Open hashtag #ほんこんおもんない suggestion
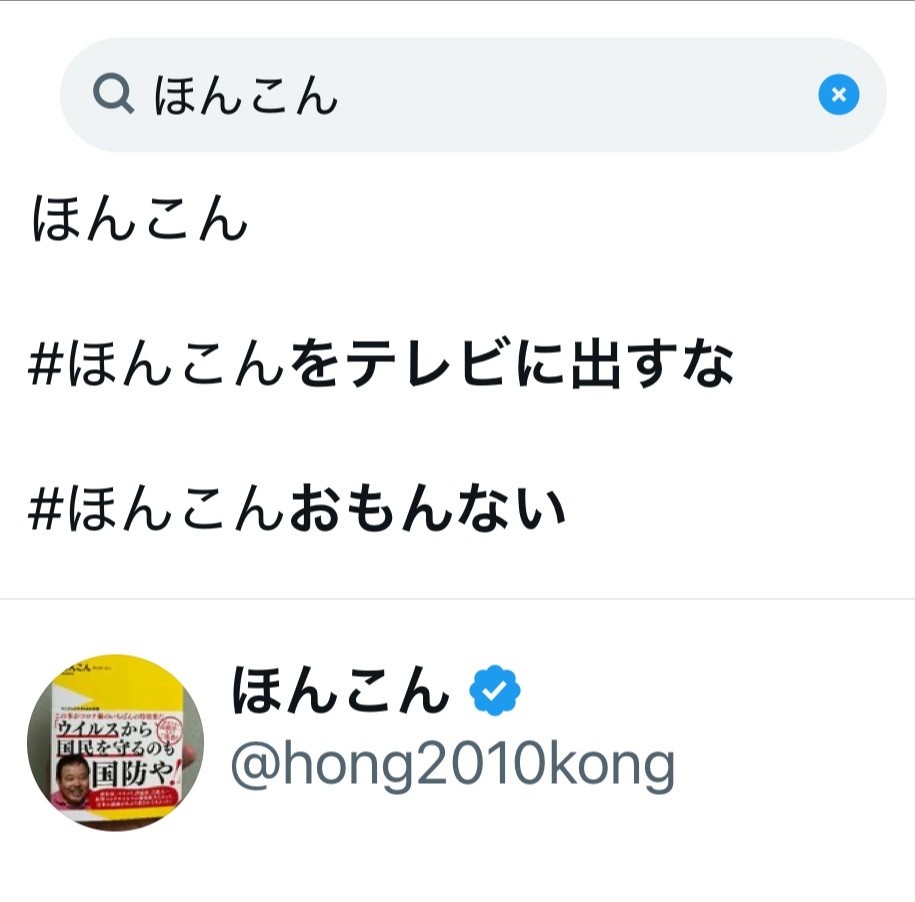The image size is (915, 902). point(298,510)
